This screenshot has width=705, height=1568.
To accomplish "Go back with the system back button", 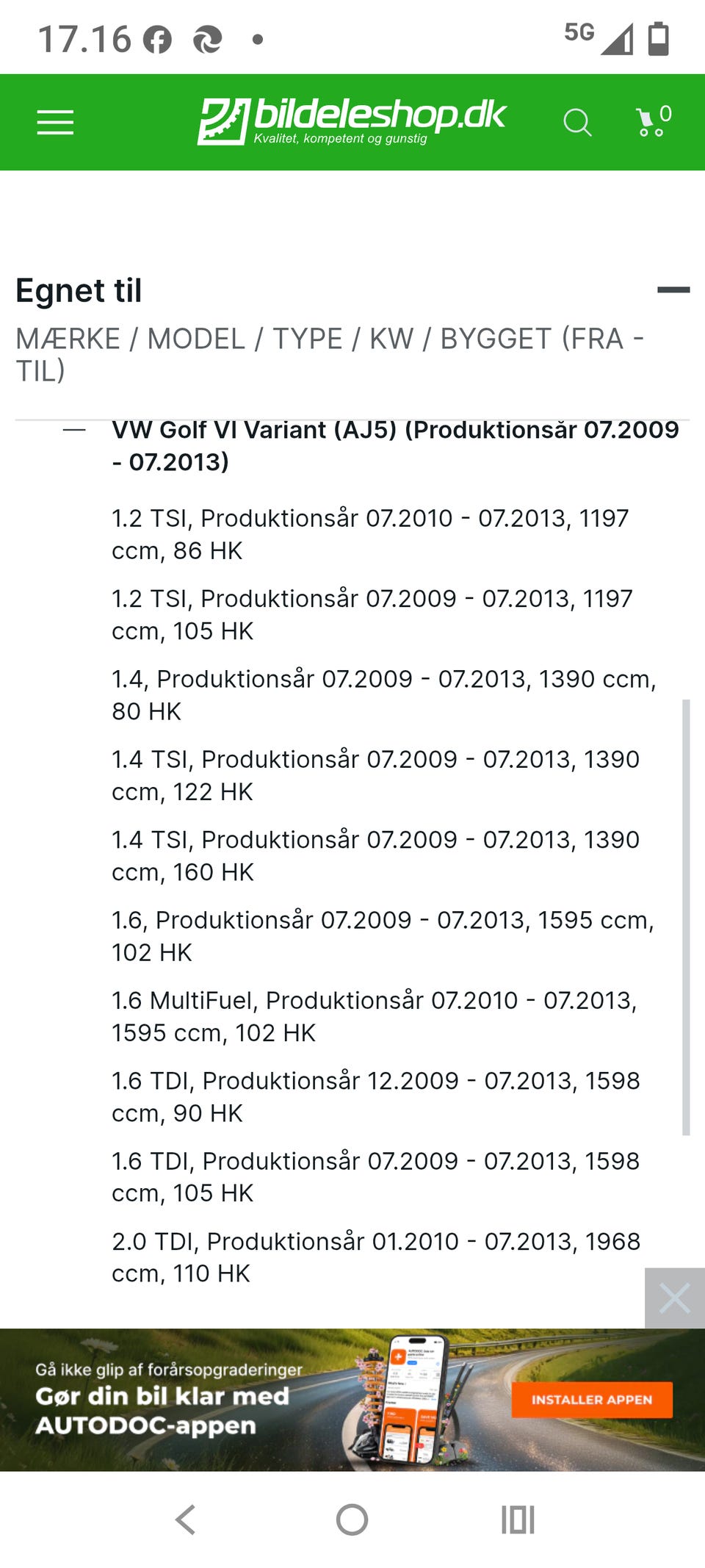I will click(x=186, y=1520).
